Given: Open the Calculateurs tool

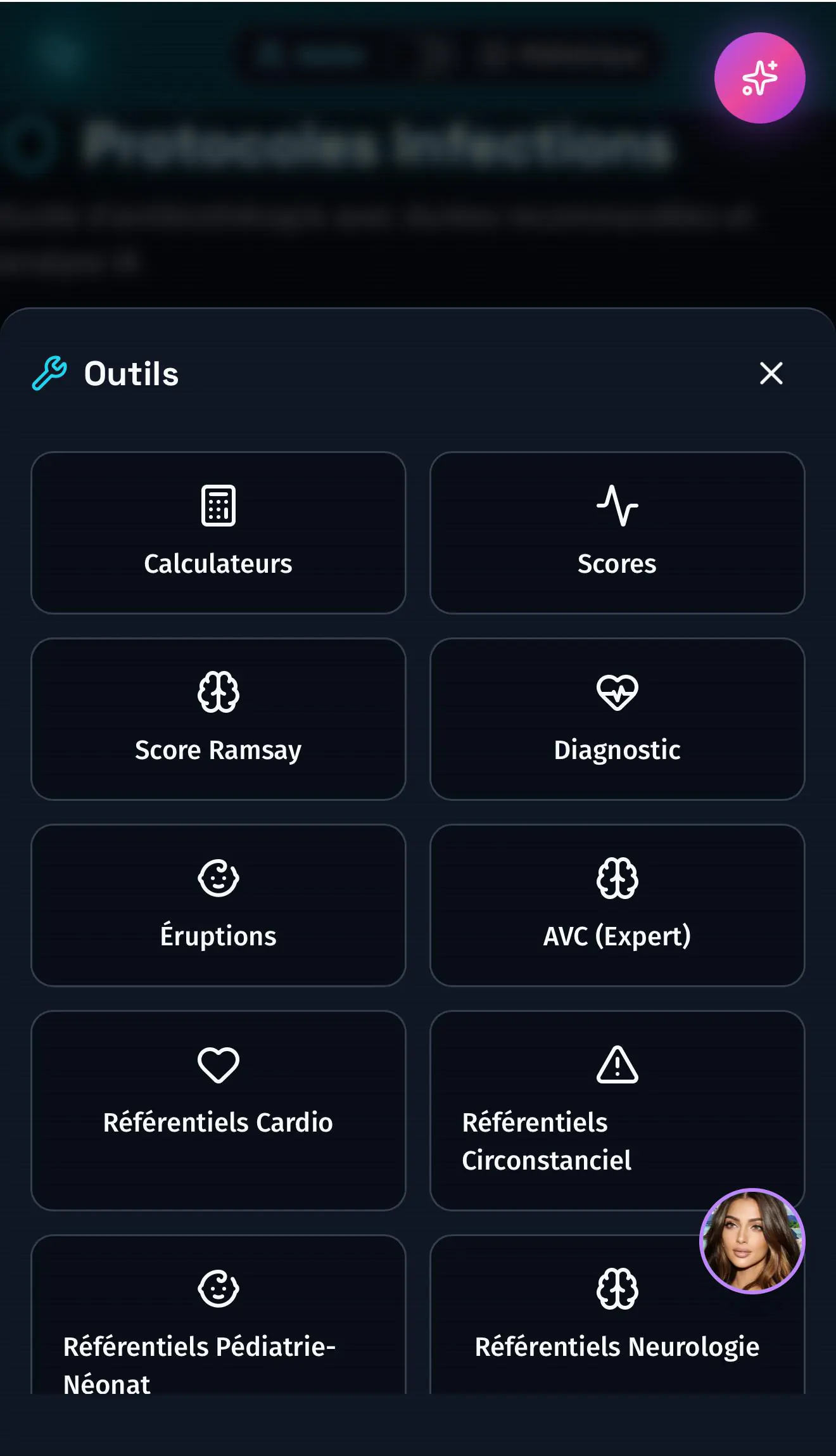Looking at the screenshot, I should [218, 532].
